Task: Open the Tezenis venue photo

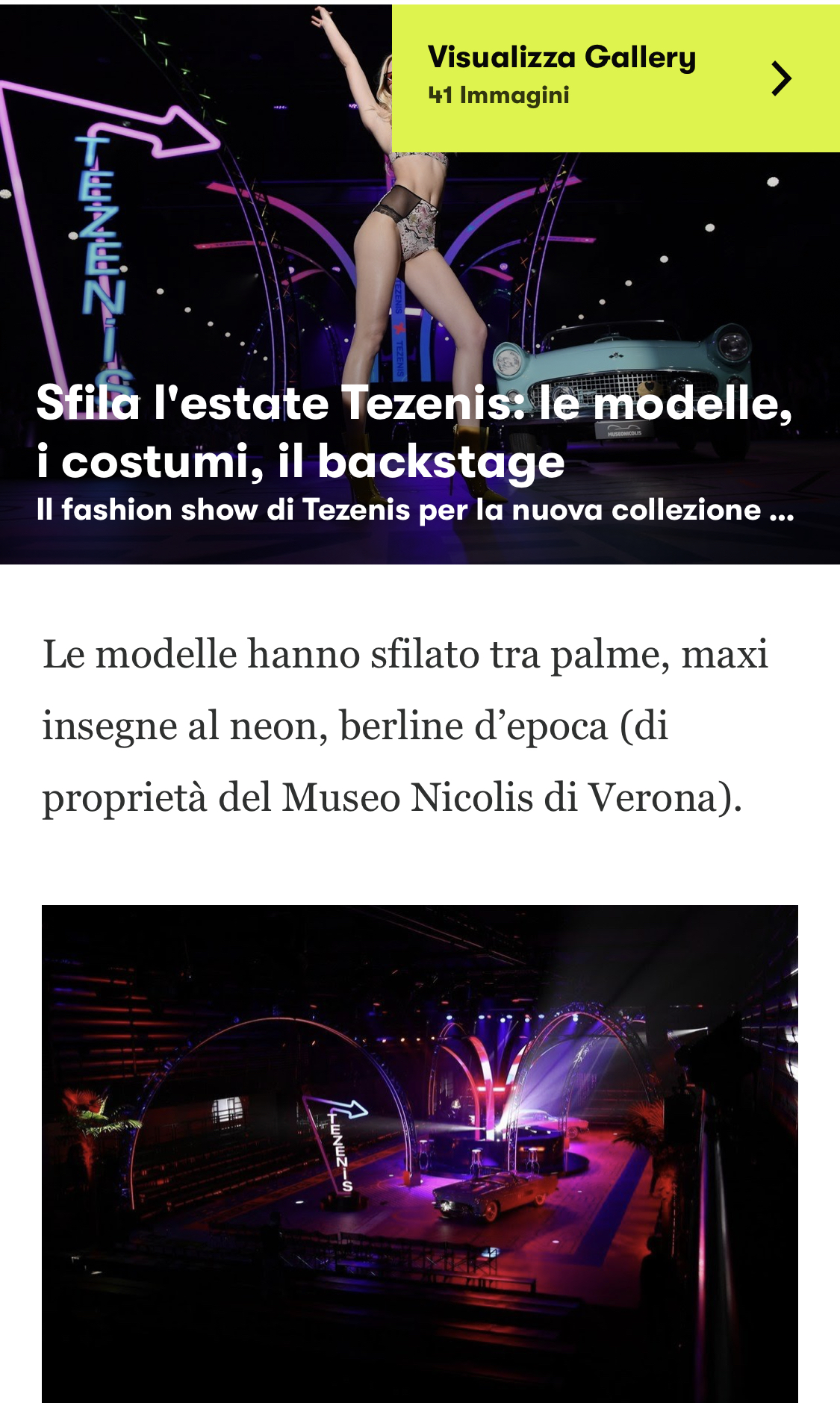Action: pos(420,1153)
